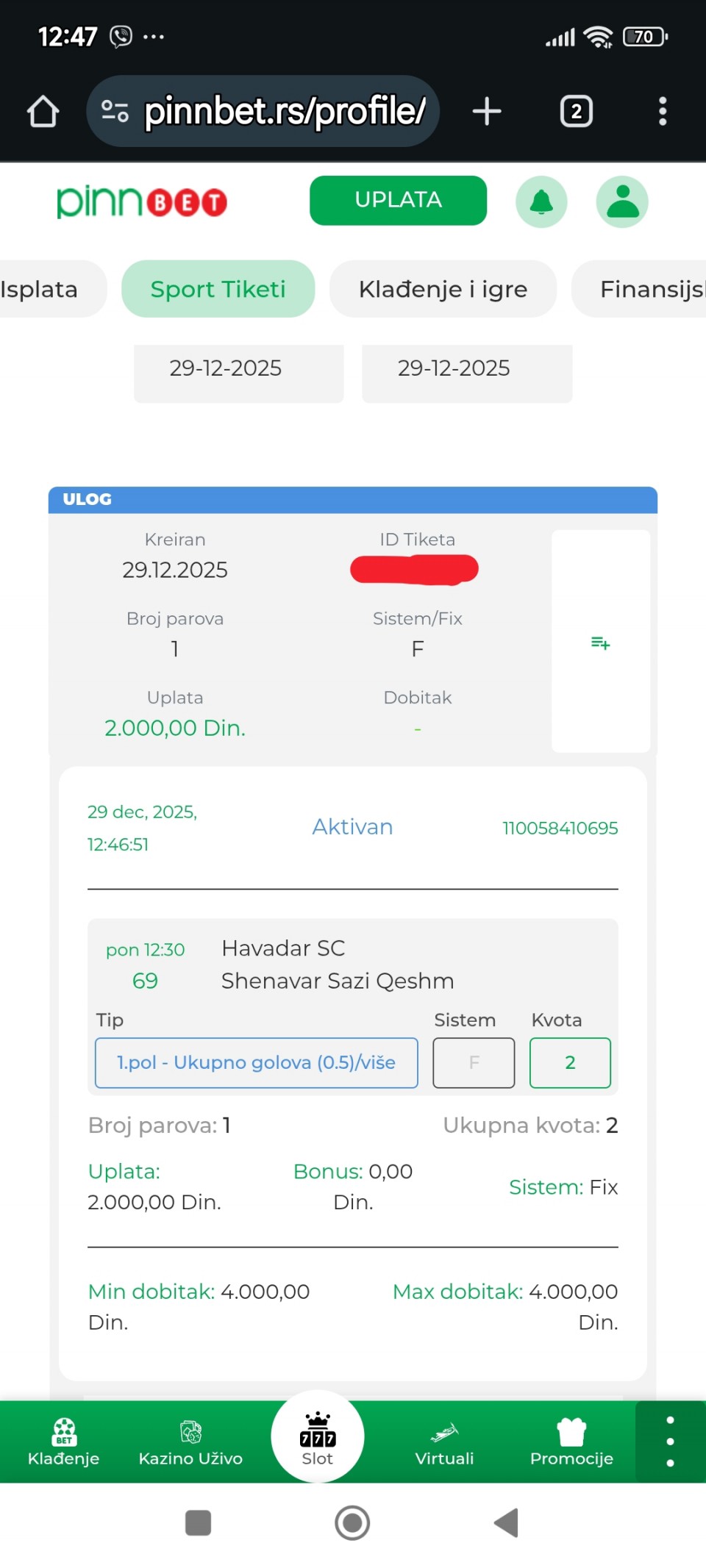Viewport: 706px width, 1568px height.
Task: Open a new browser tab
Action: pyautogui.click(x=487, y=111)
